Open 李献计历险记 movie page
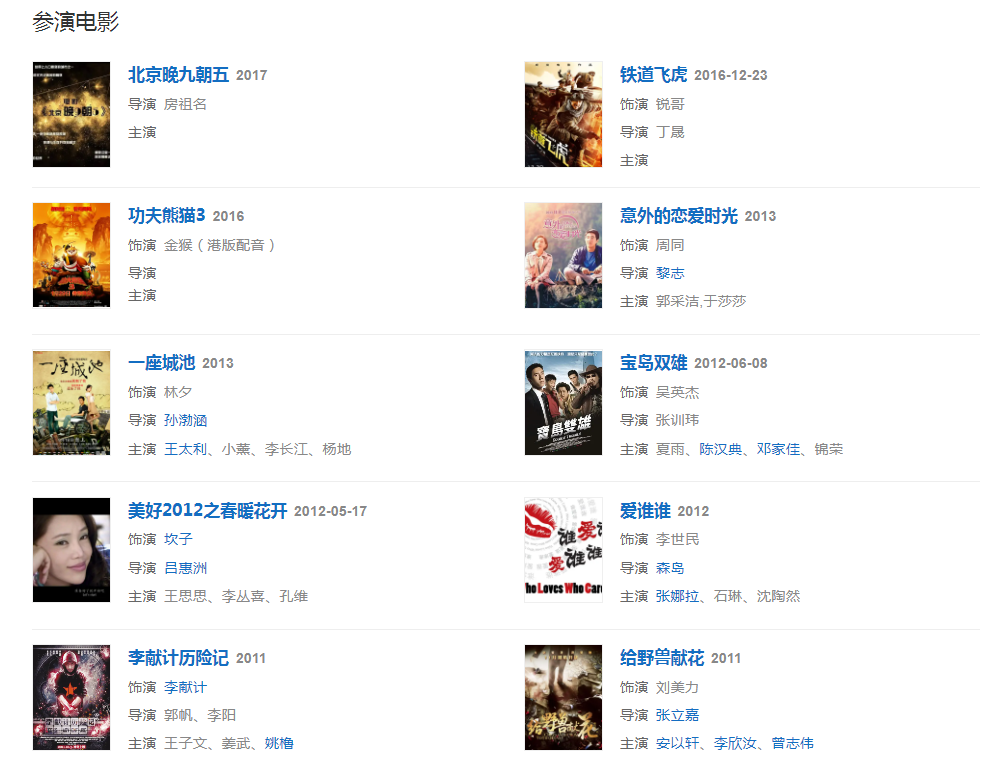Viewport: 987px width, 773px height. click(x=178, y=658)
